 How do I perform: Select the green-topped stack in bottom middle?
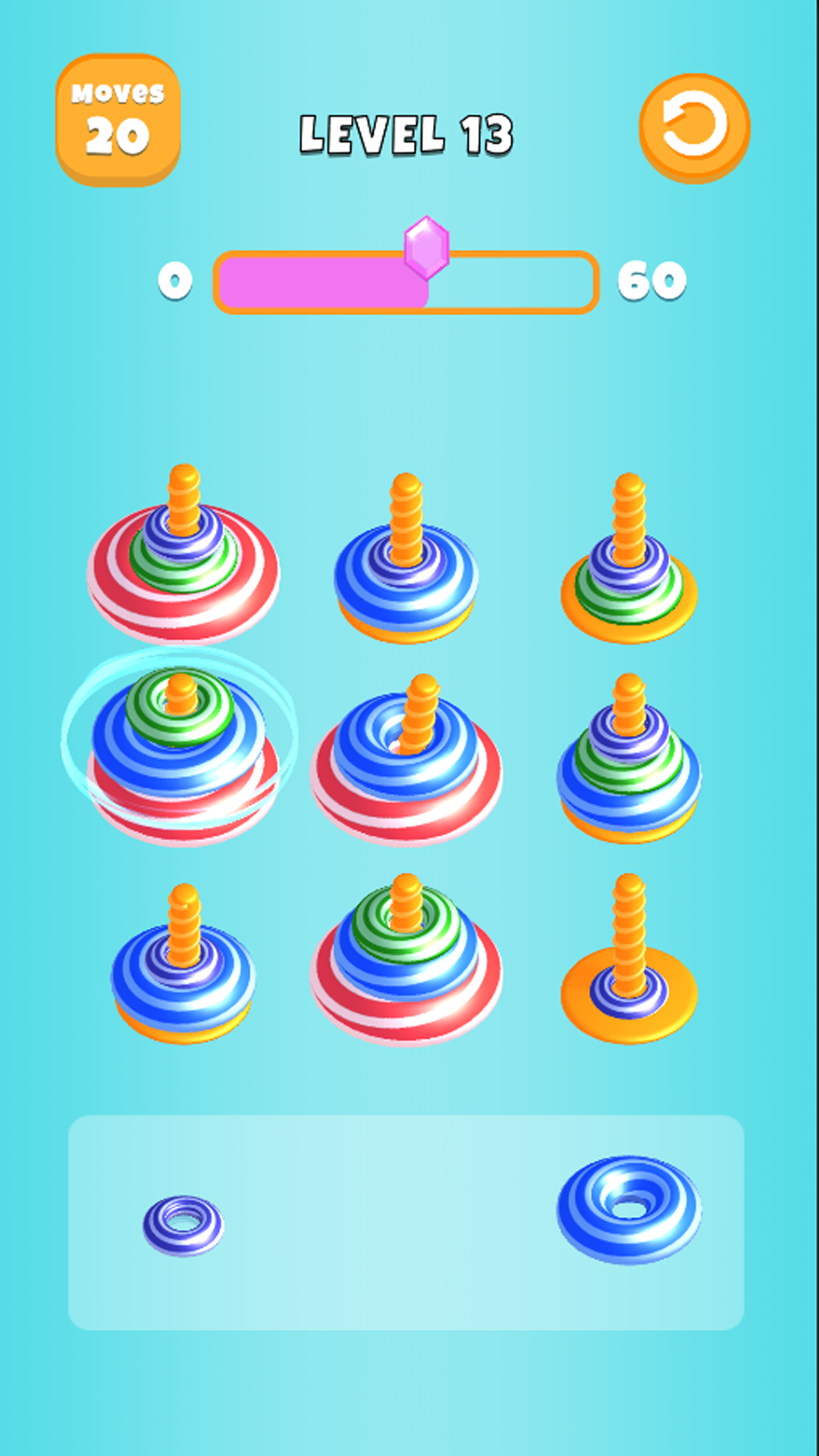[407, 971]
